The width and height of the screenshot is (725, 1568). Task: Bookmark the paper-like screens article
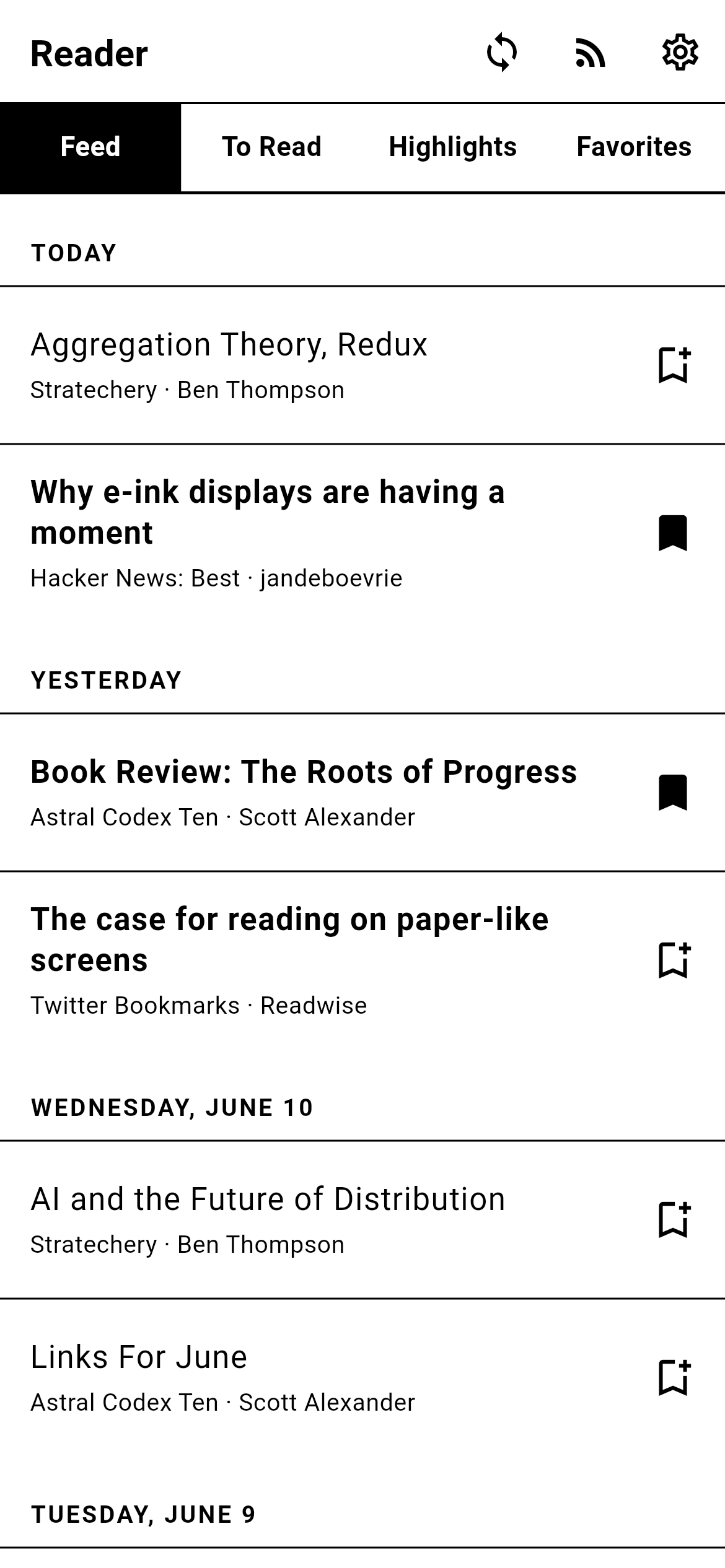pos(674,960)
